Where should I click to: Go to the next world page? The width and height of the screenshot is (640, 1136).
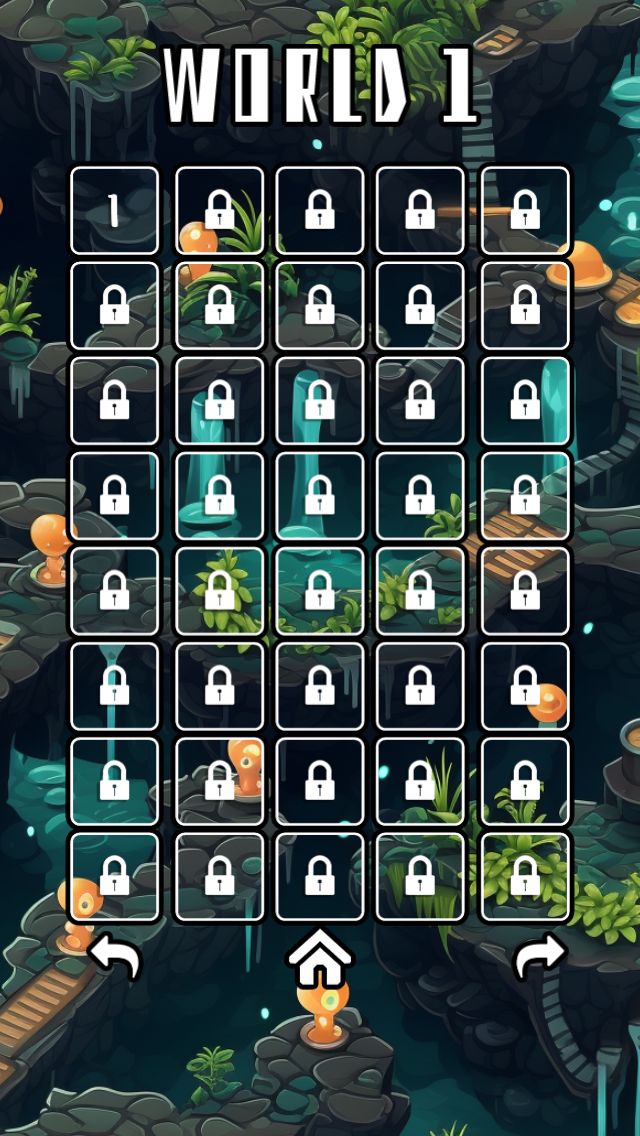click(540, 958)
